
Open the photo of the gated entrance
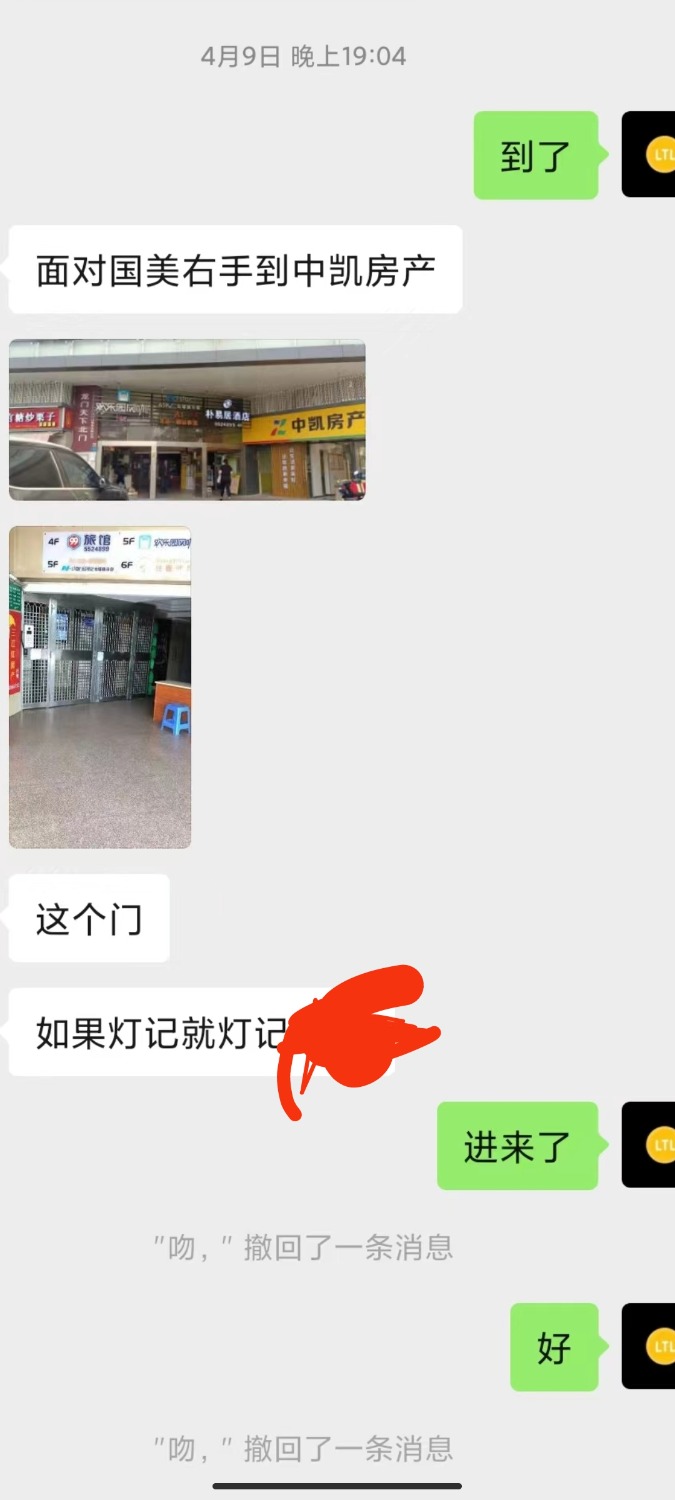[x=100, y=687]
